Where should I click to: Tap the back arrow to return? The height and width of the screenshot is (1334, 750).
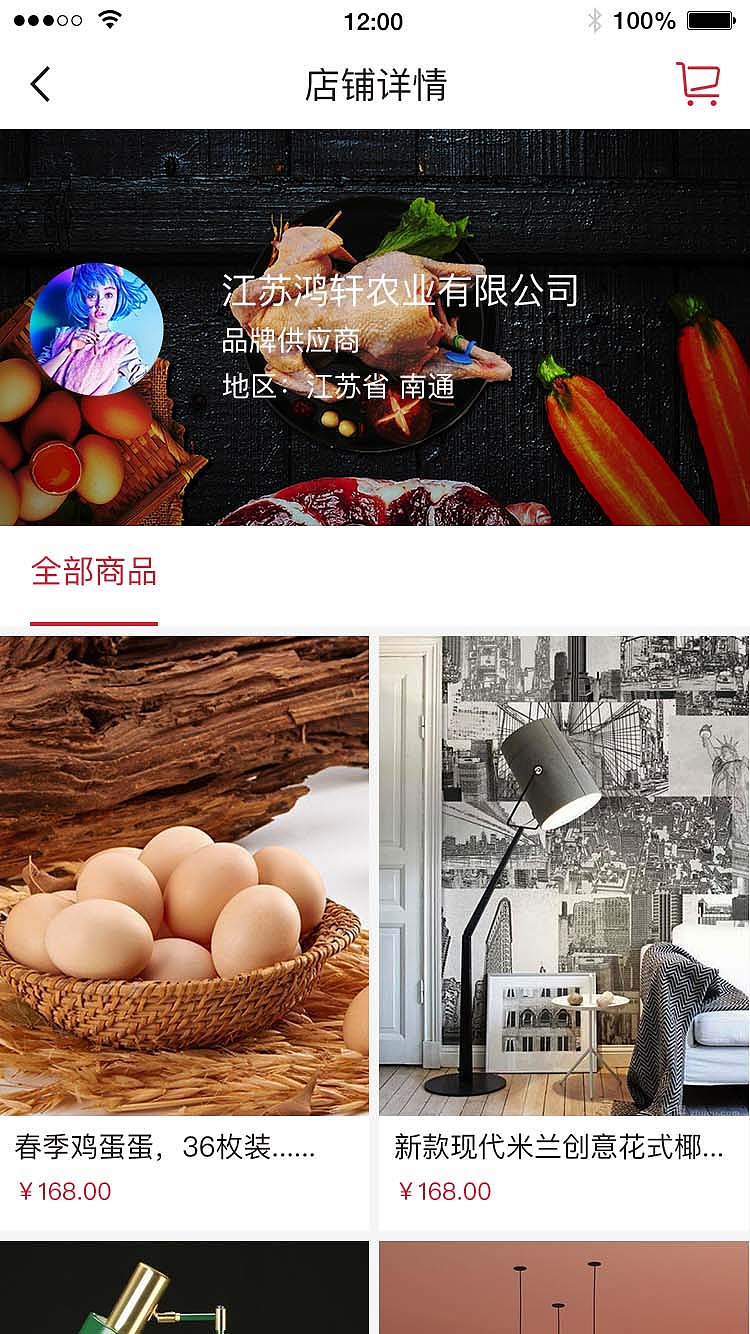(40, 84)
